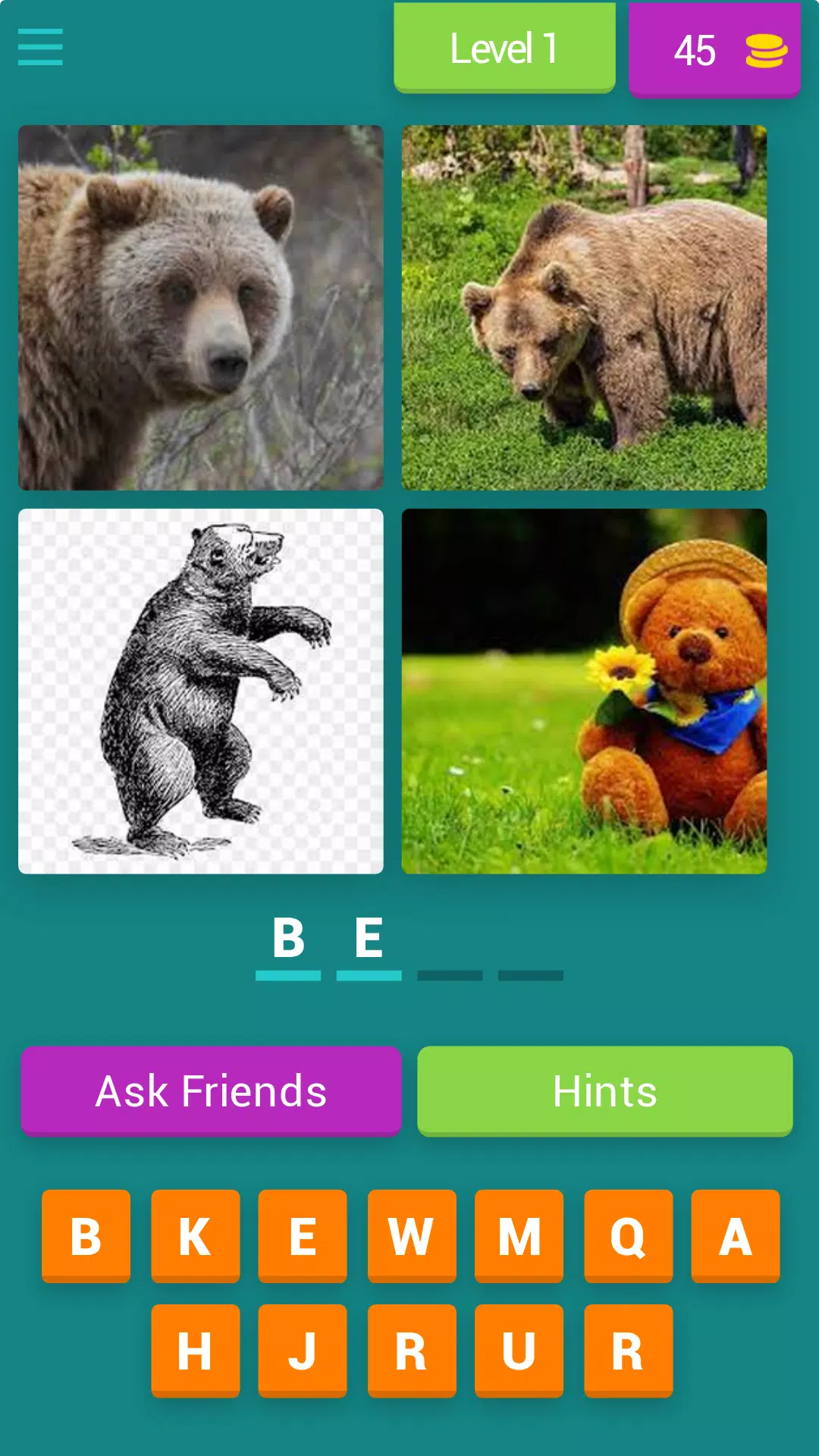Select the letter A tile
The height and width of the screenshot is (1456, 819).
click(x=735, y=1235)
